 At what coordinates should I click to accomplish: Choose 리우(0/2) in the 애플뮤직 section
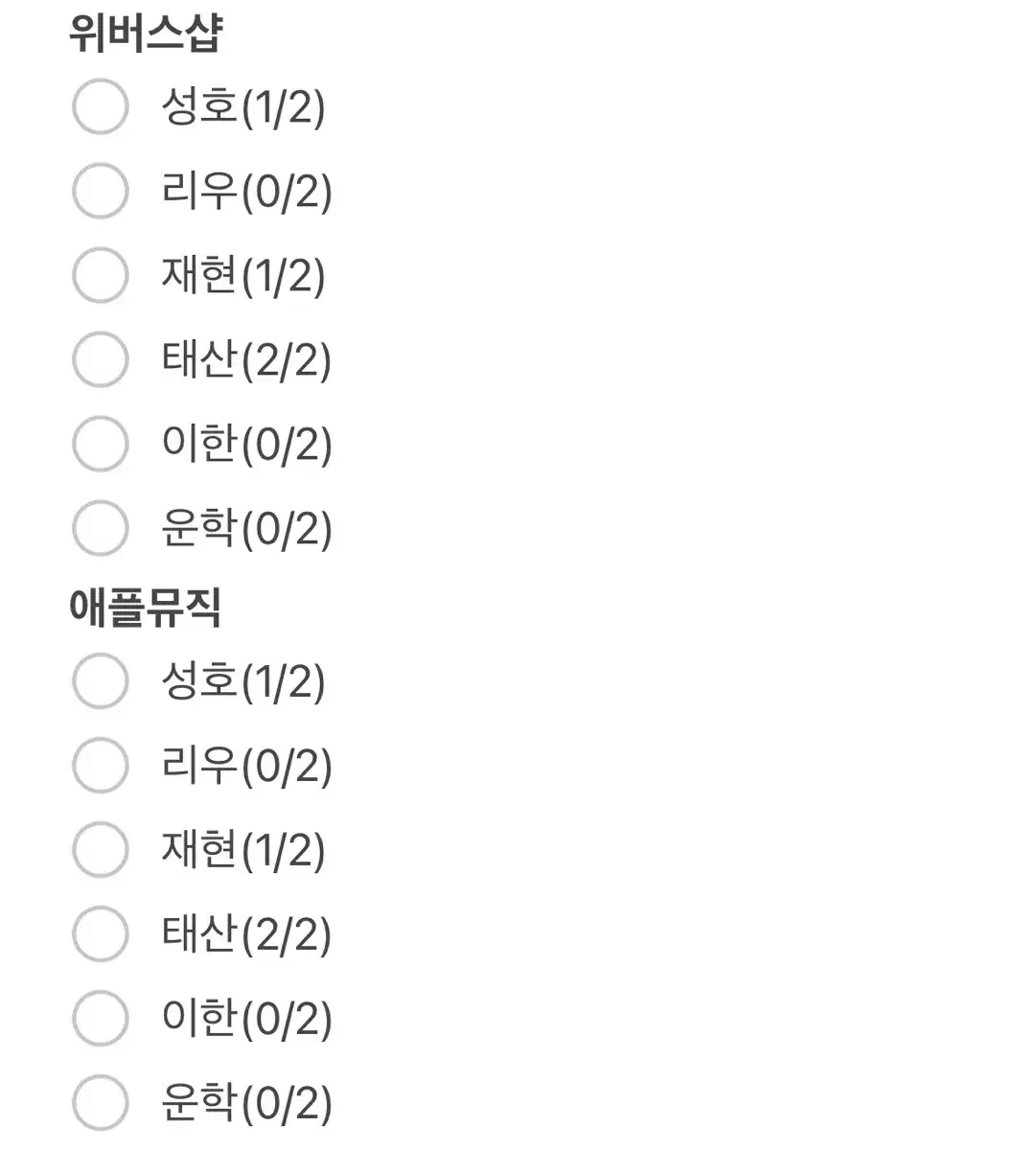coord(100,766)
